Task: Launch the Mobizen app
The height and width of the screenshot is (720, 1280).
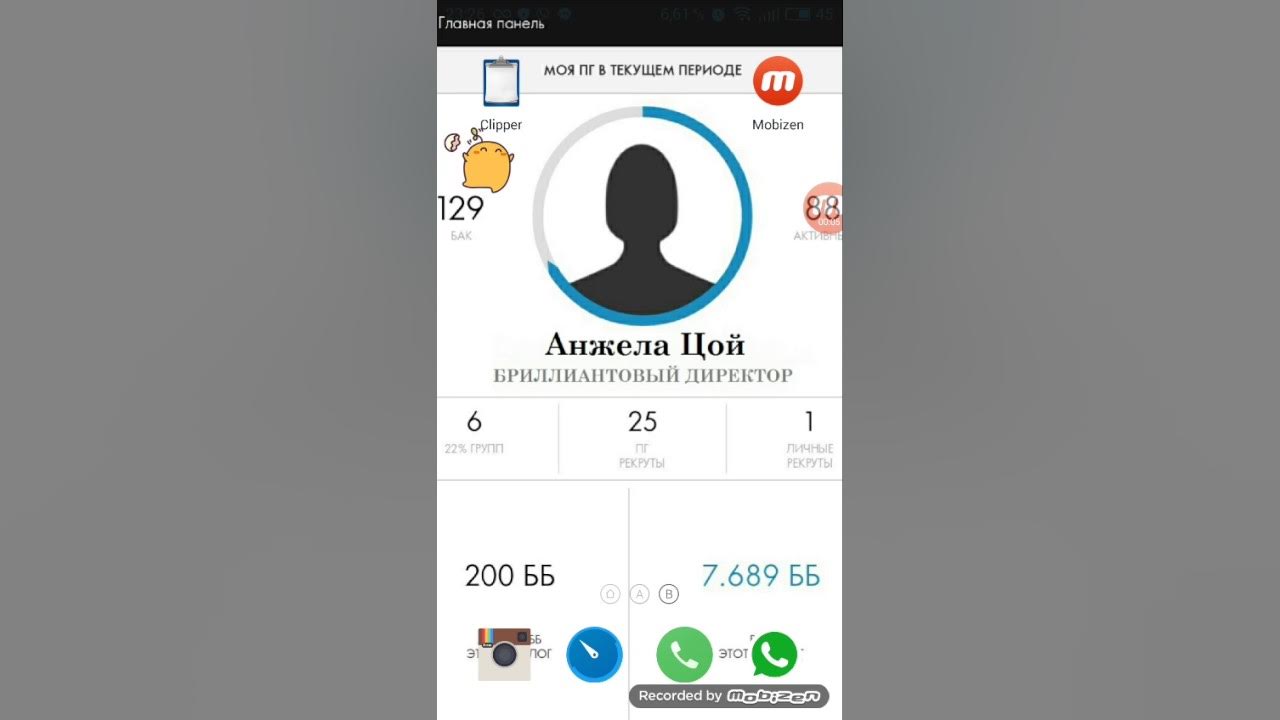Action: [777, 82]
